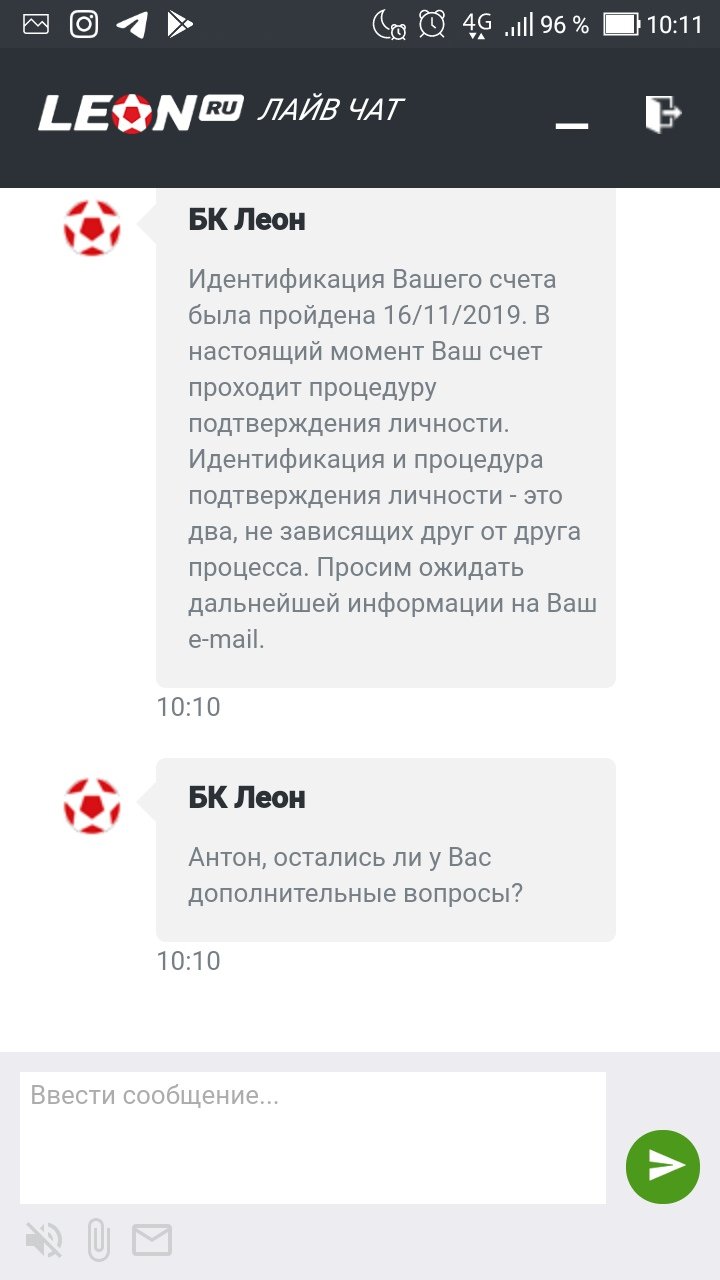Exit the live chat session

(662, 113)
